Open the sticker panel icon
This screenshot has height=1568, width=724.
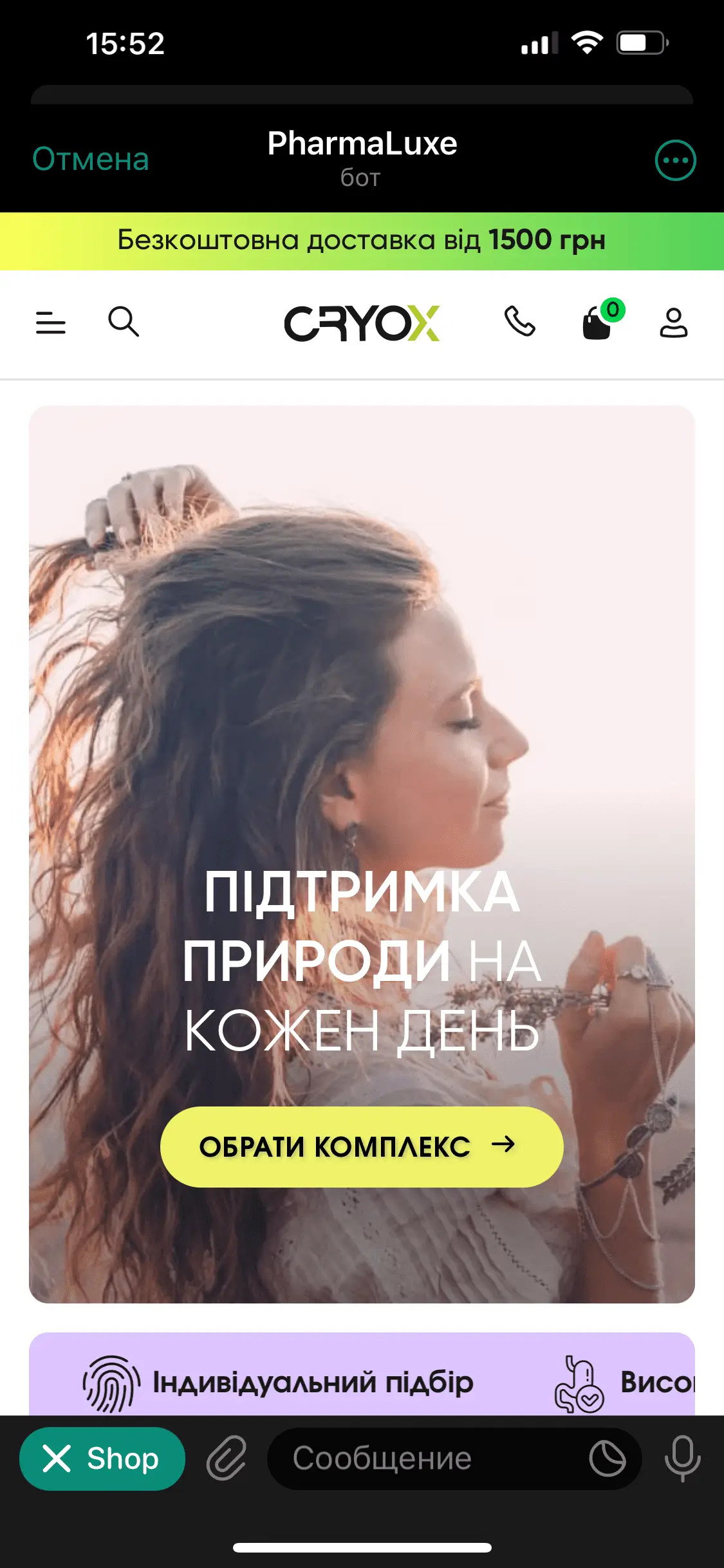point(608,1459)
